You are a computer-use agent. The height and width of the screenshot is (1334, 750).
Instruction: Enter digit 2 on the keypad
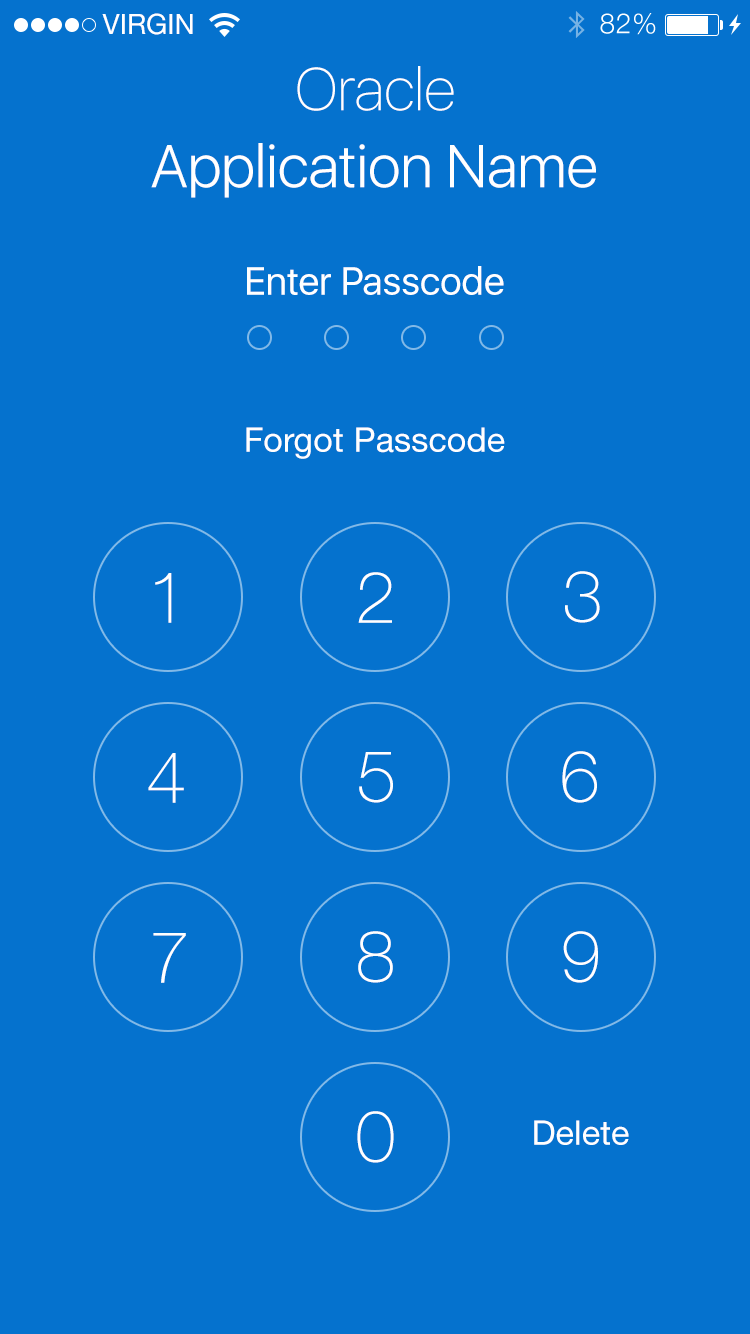point(375,597)
